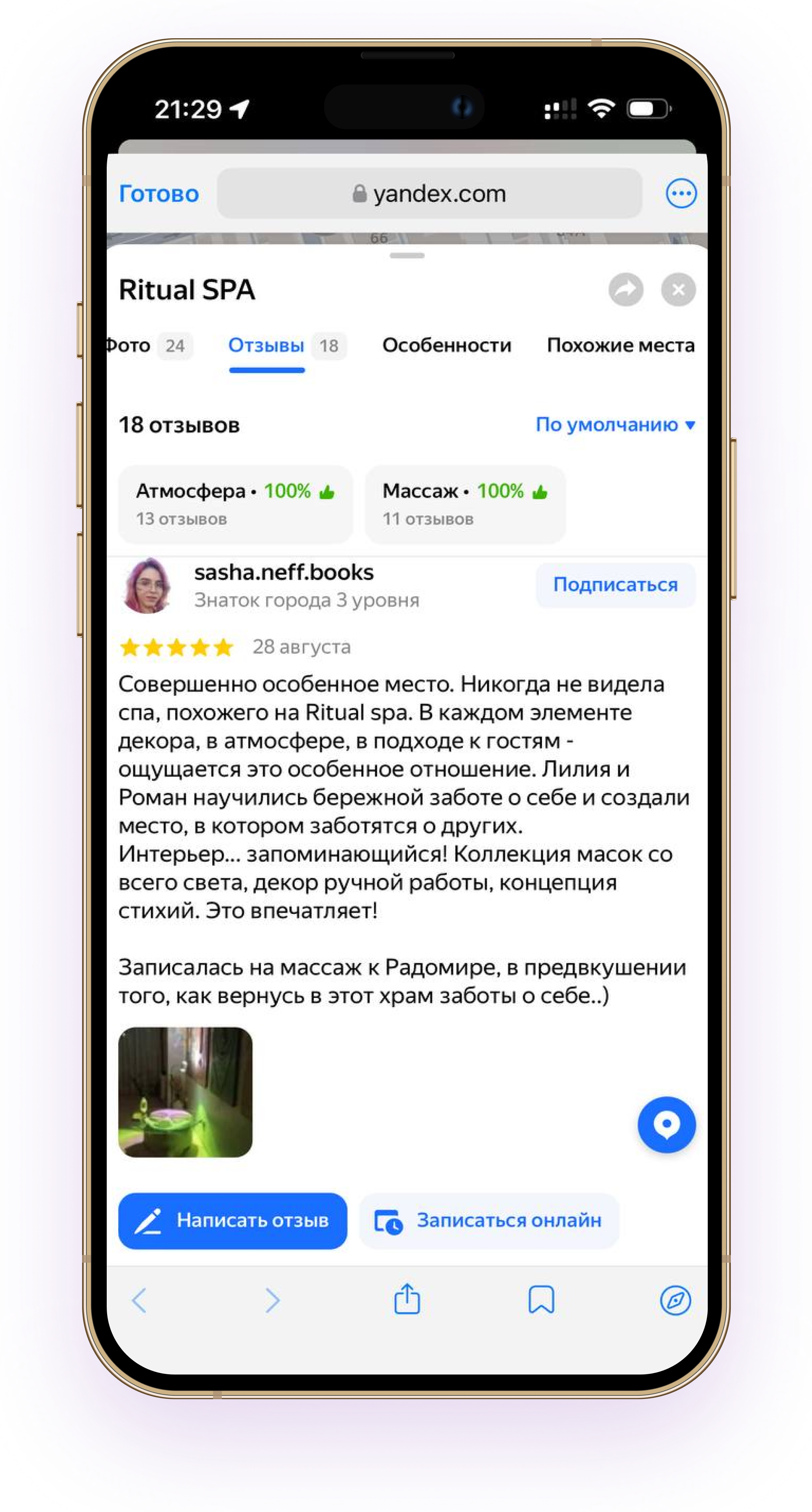Close the Ritual SPA card
This screenshot has width=812, height=1512.
678,289
